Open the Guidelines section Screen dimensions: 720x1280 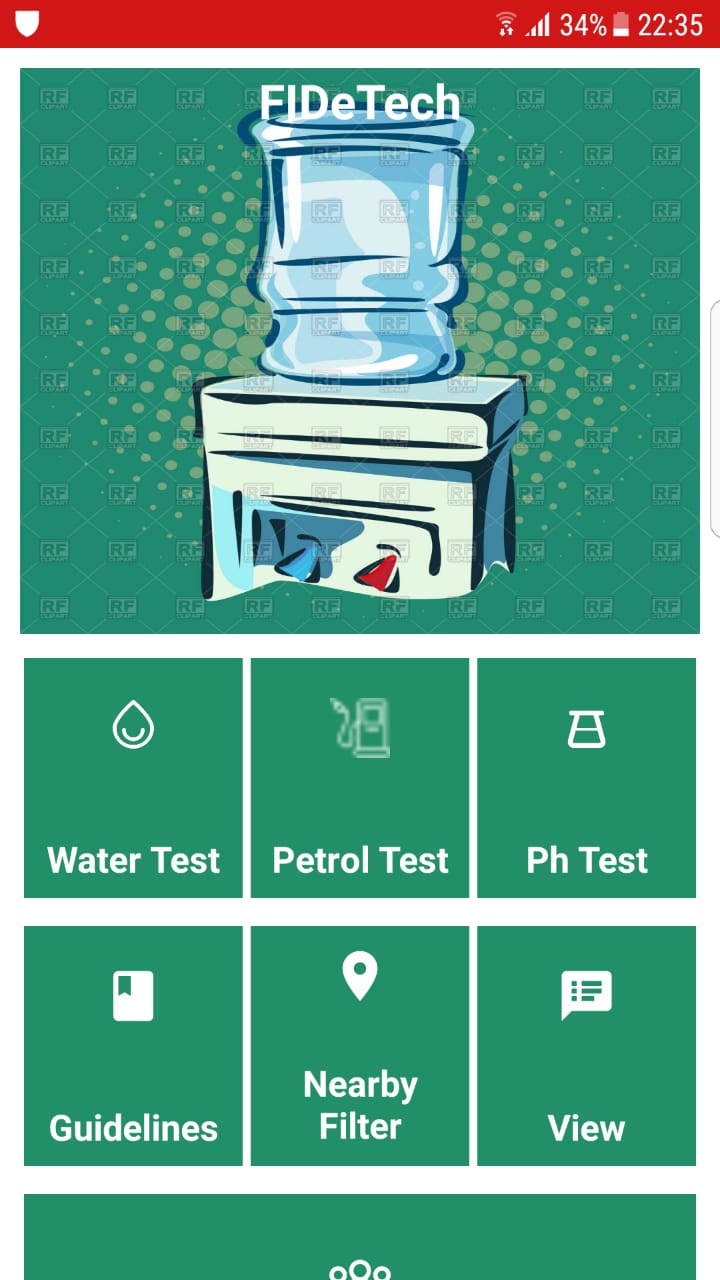coord(133,1046)
